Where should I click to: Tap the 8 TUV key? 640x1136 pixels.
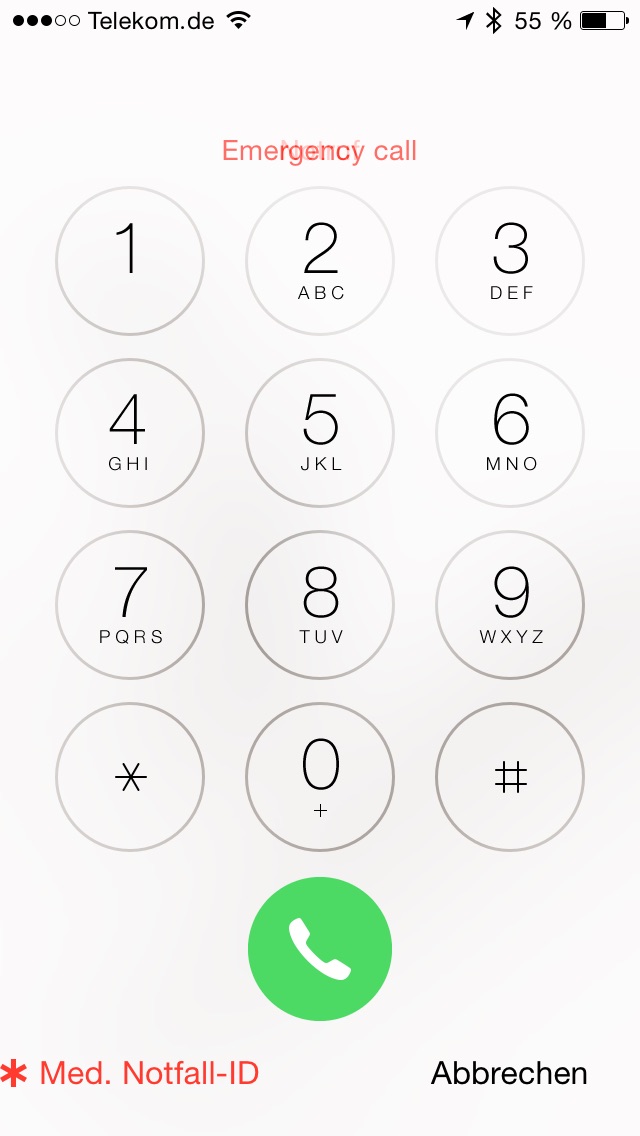tap(320, 605)
